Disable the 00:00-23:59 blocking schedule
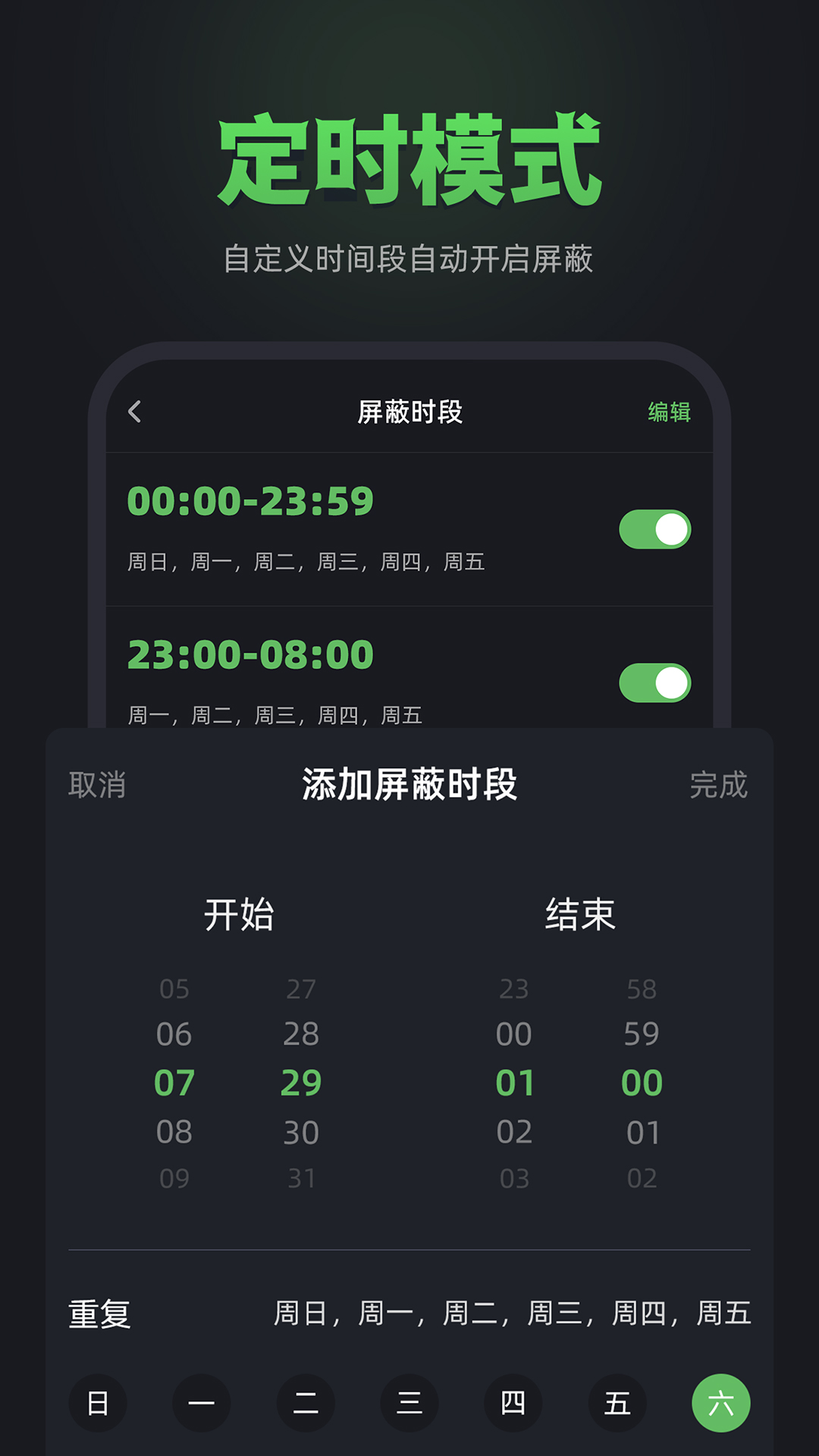This screenshot has height=1456, width=819. [x=654, y=527]
